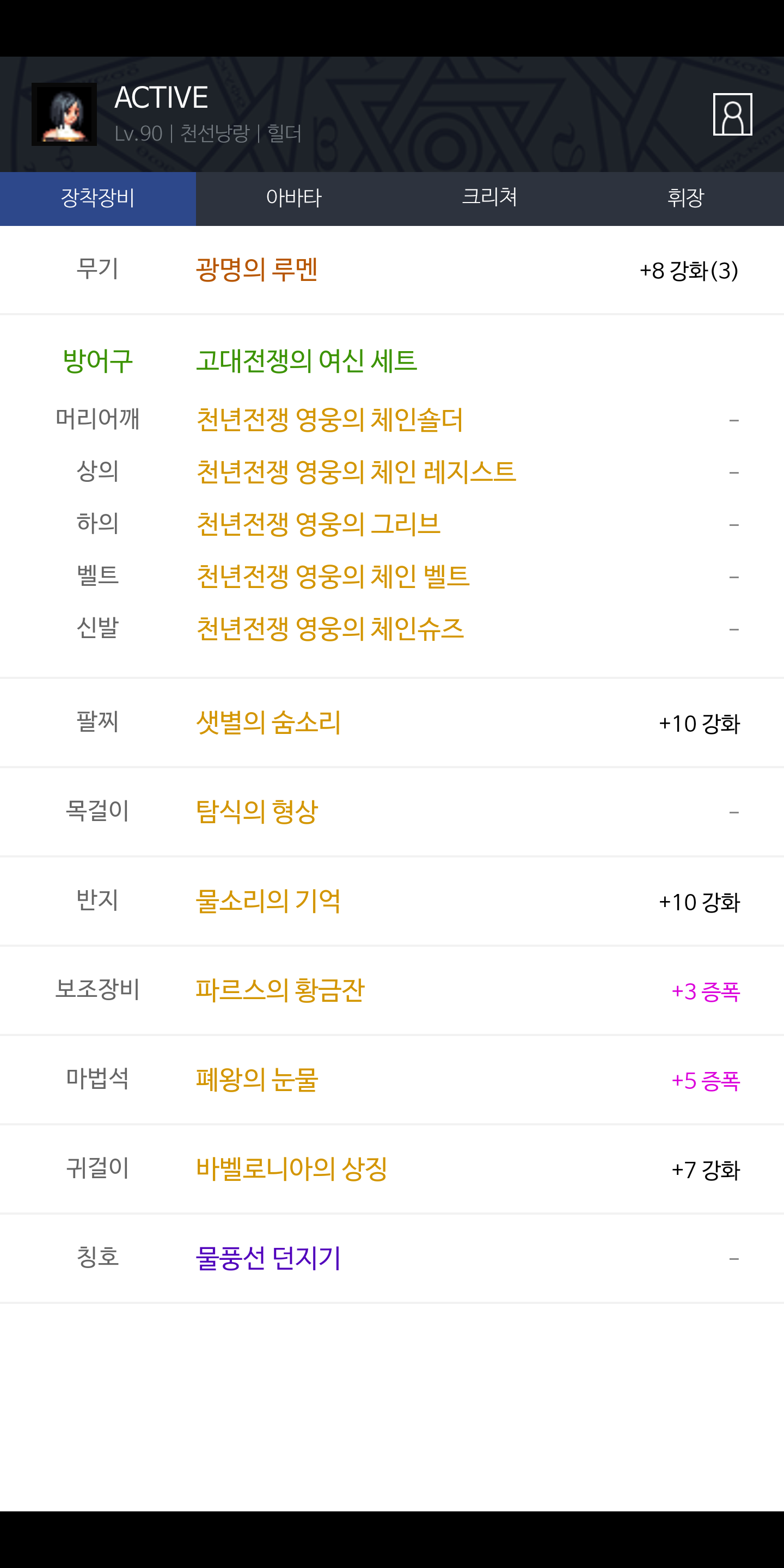The width and height of the screenshot is (784, 1568).
Task: Tap the character avatar thumbnail
Action: click(x=64, y=114)
